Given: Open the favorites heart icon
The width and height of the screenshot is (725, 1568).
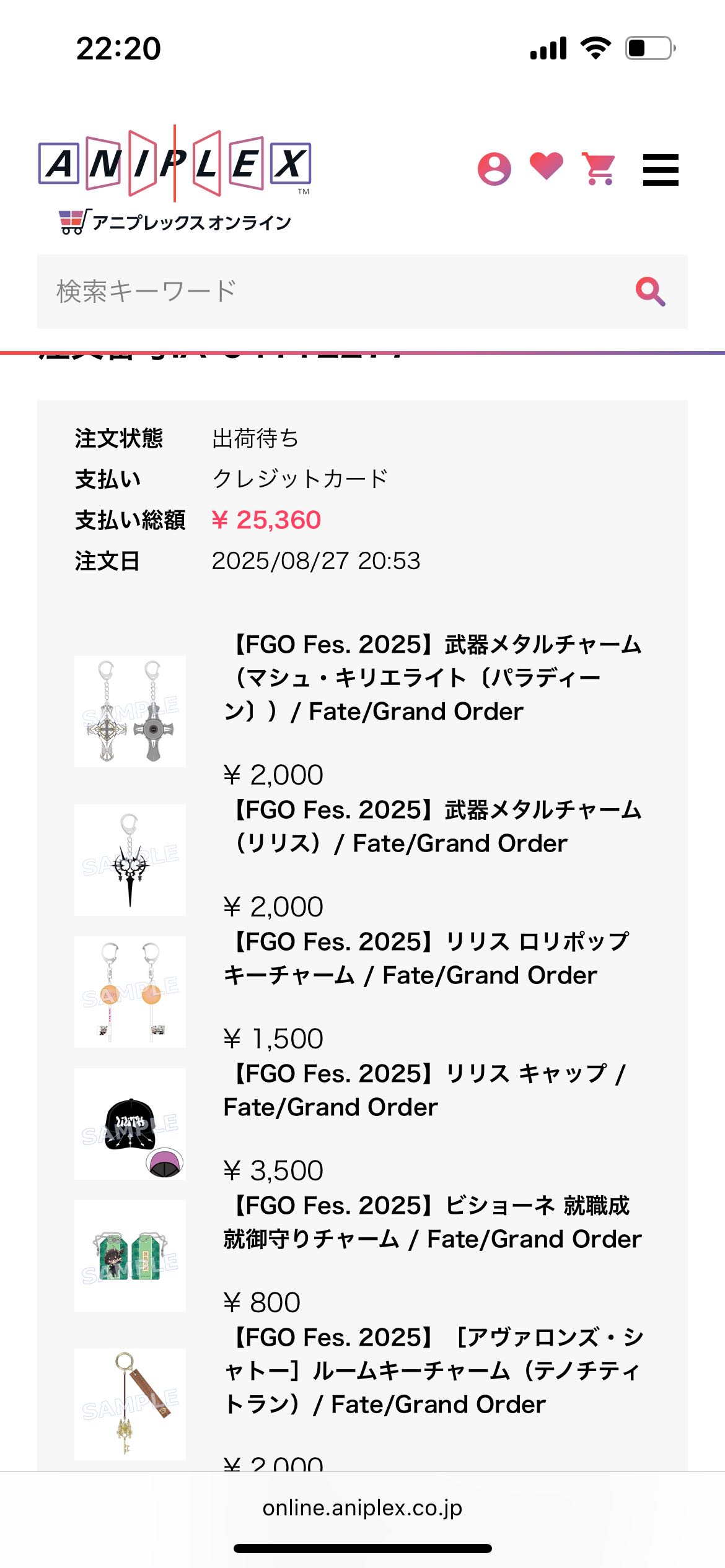Looking at the screenshot, I should point(546,167).
